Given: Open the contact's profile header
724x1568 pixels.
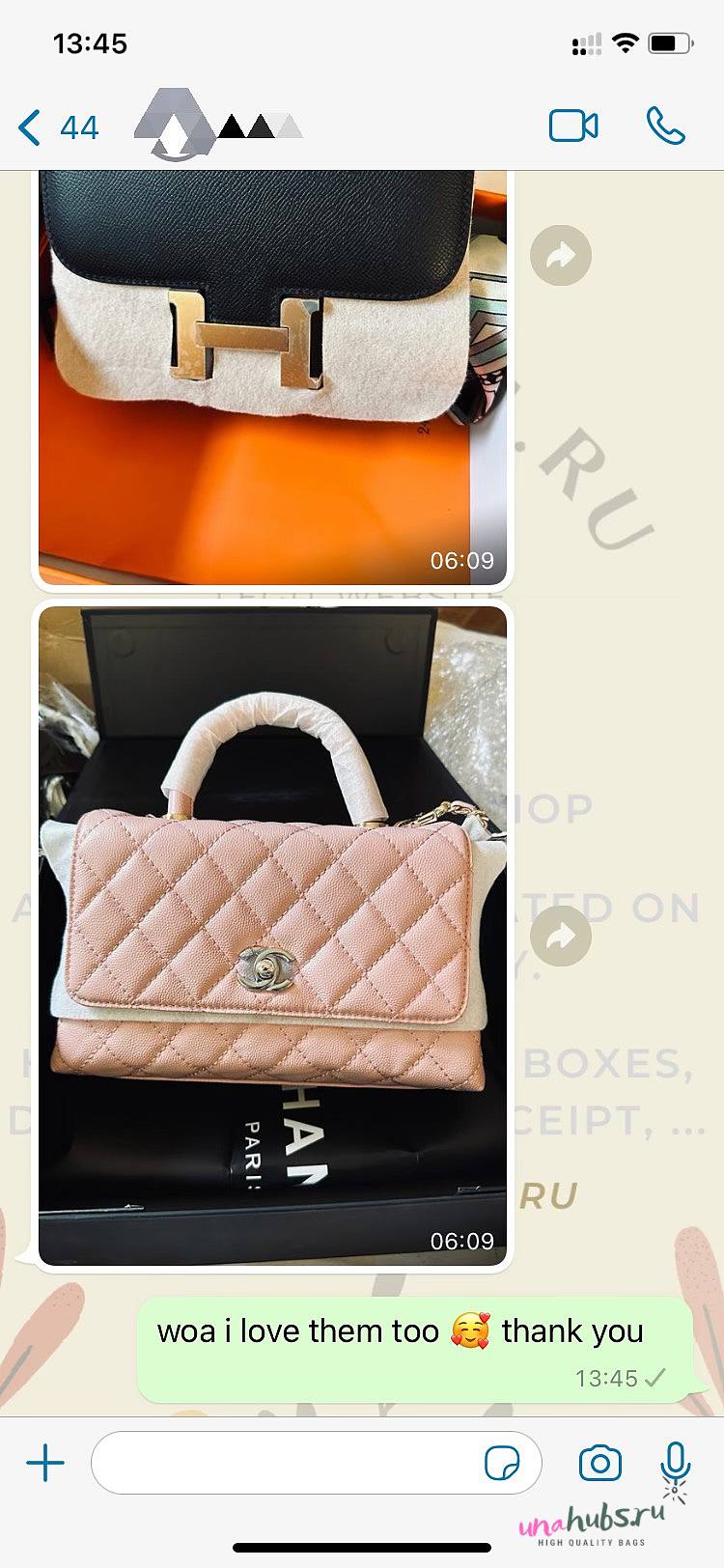Looking at the screenshot, I should coord(218,126).
